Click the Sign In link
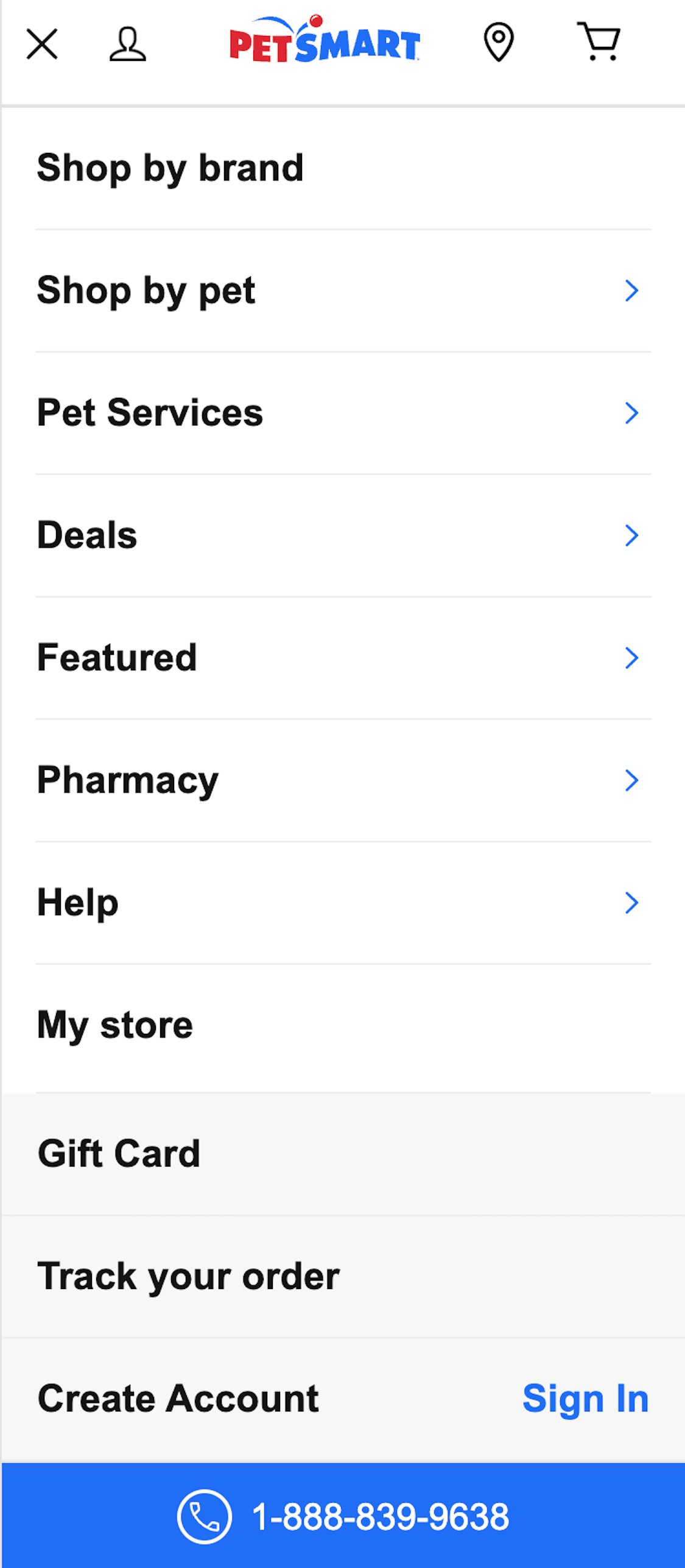The height and width of the screenshot is (1568, 685). pyautogui.click(x=586, y=1399)
